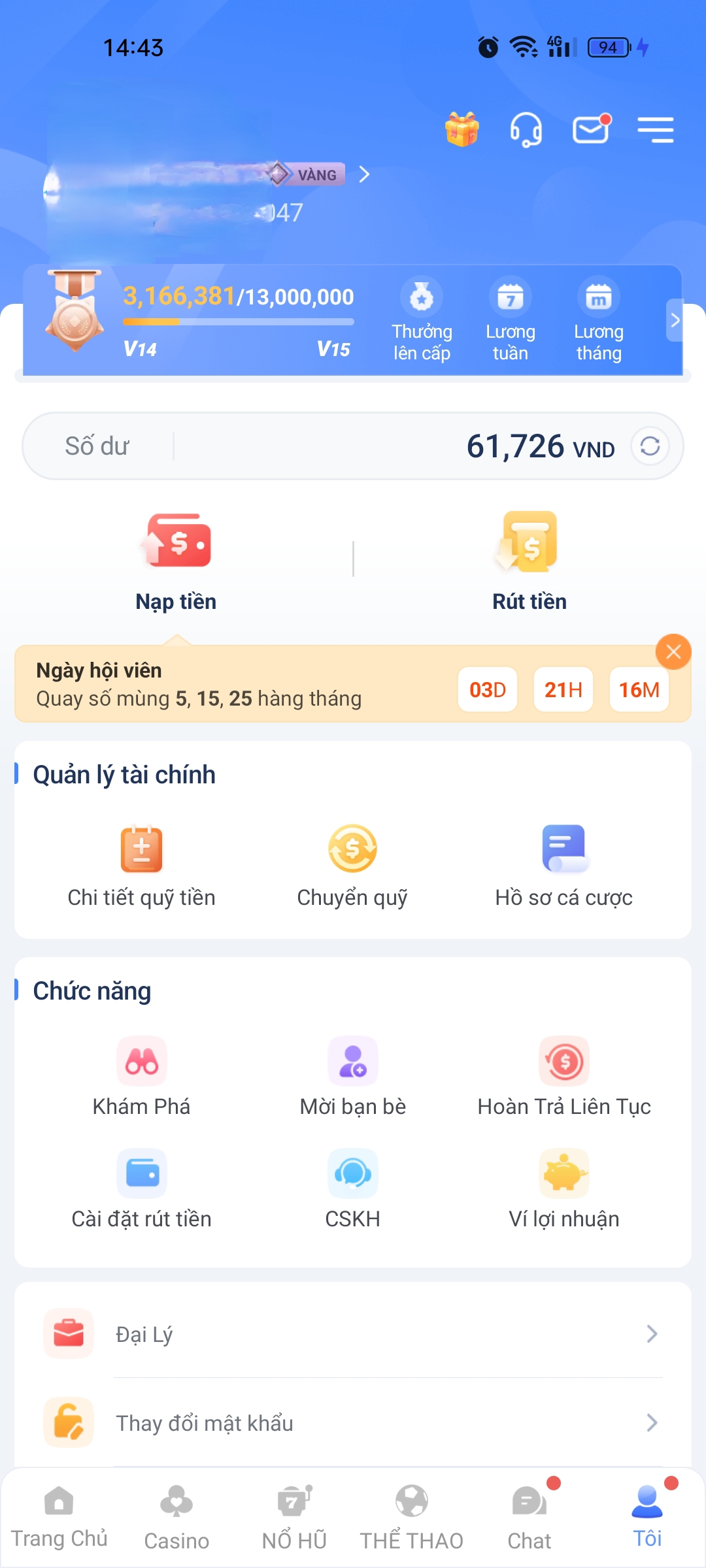The height and width of the screenshot is (1568, 706).
Task: Open Thay đổi mật khẩu
Action: (353, 1423)
